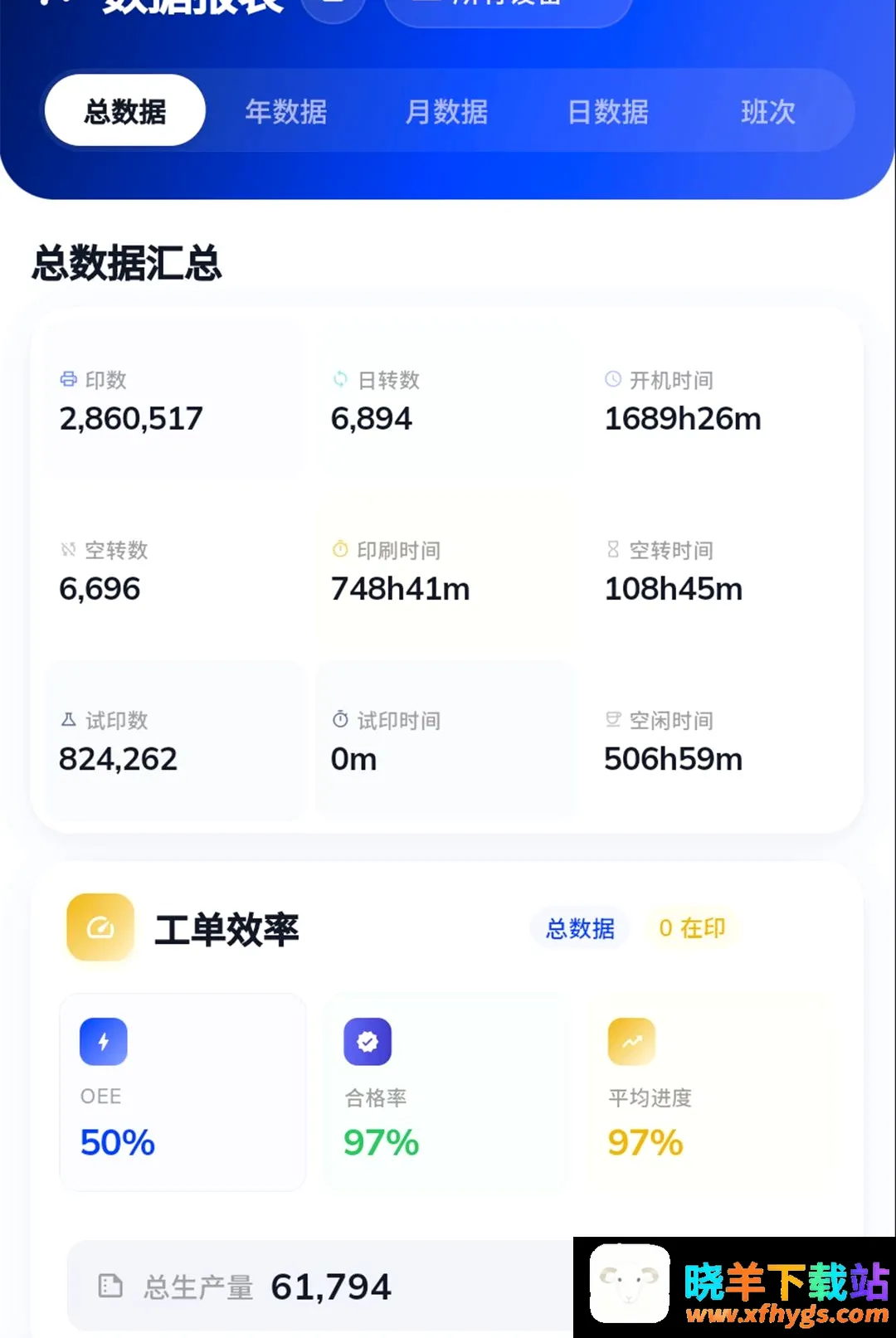This screenshot has width=896, height=1338.
Task: Open the 合格率 97% card
Action: coord(446,1092)
